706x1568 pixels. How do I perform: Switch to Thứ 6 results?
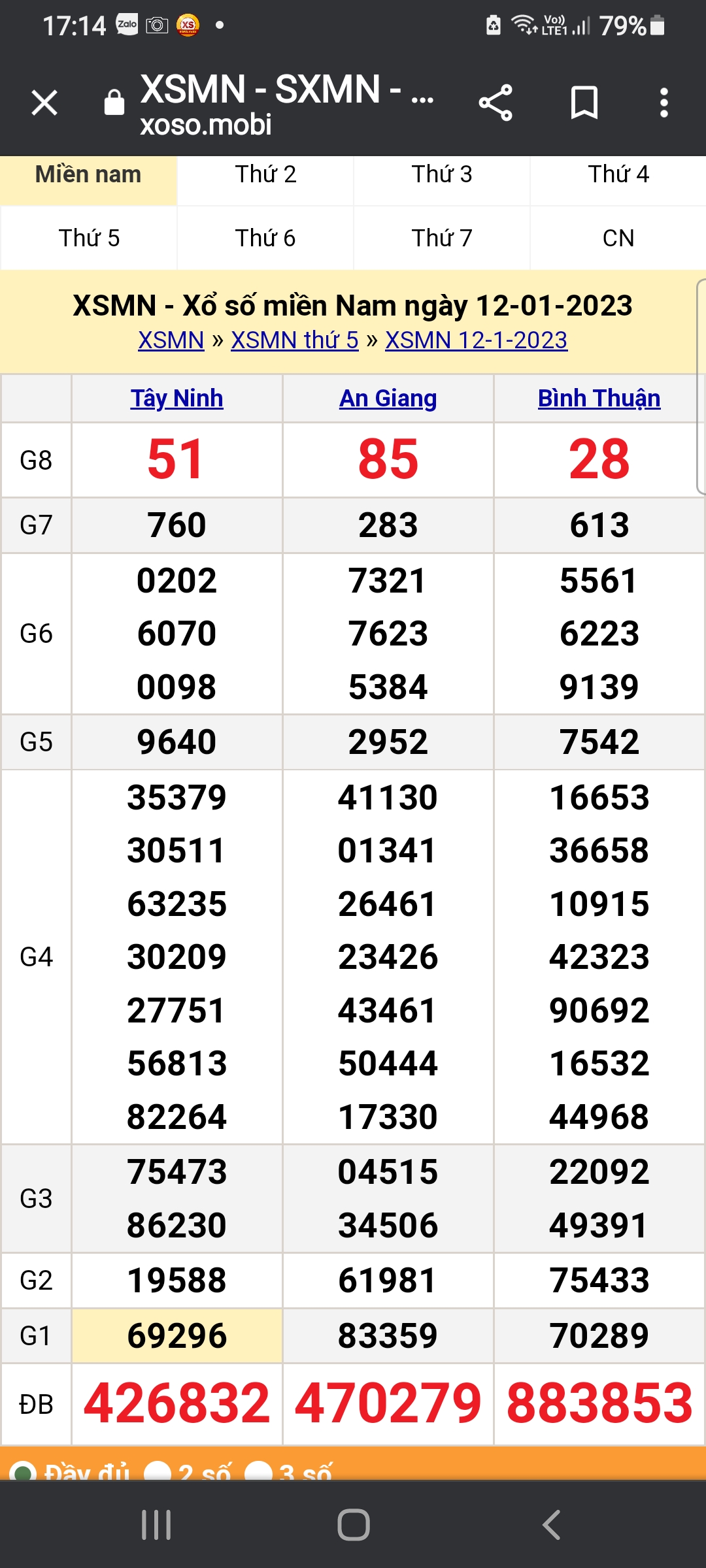(265, 238)
